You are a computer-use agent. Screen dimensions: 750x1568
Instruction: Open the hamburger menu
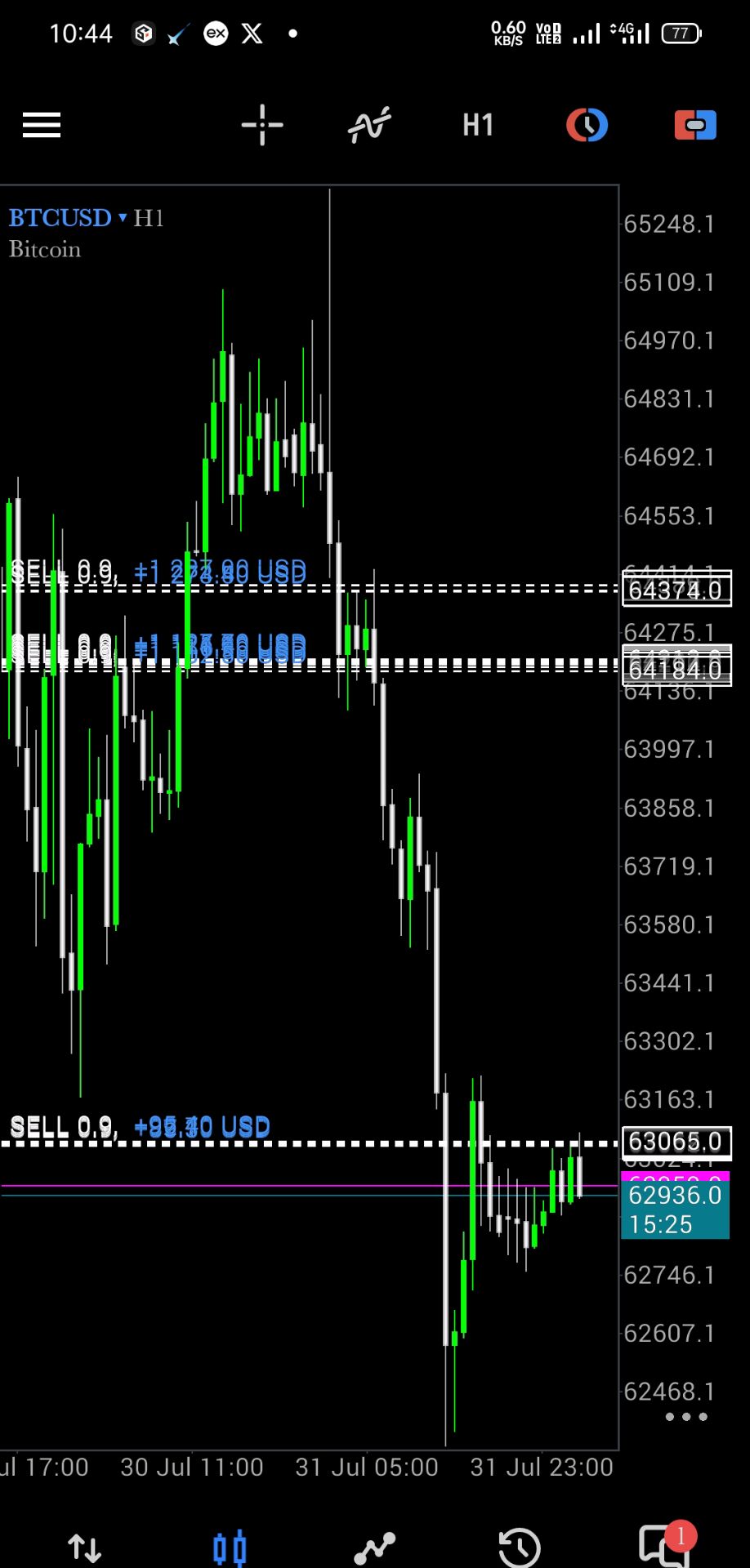(x=42, y=125)
